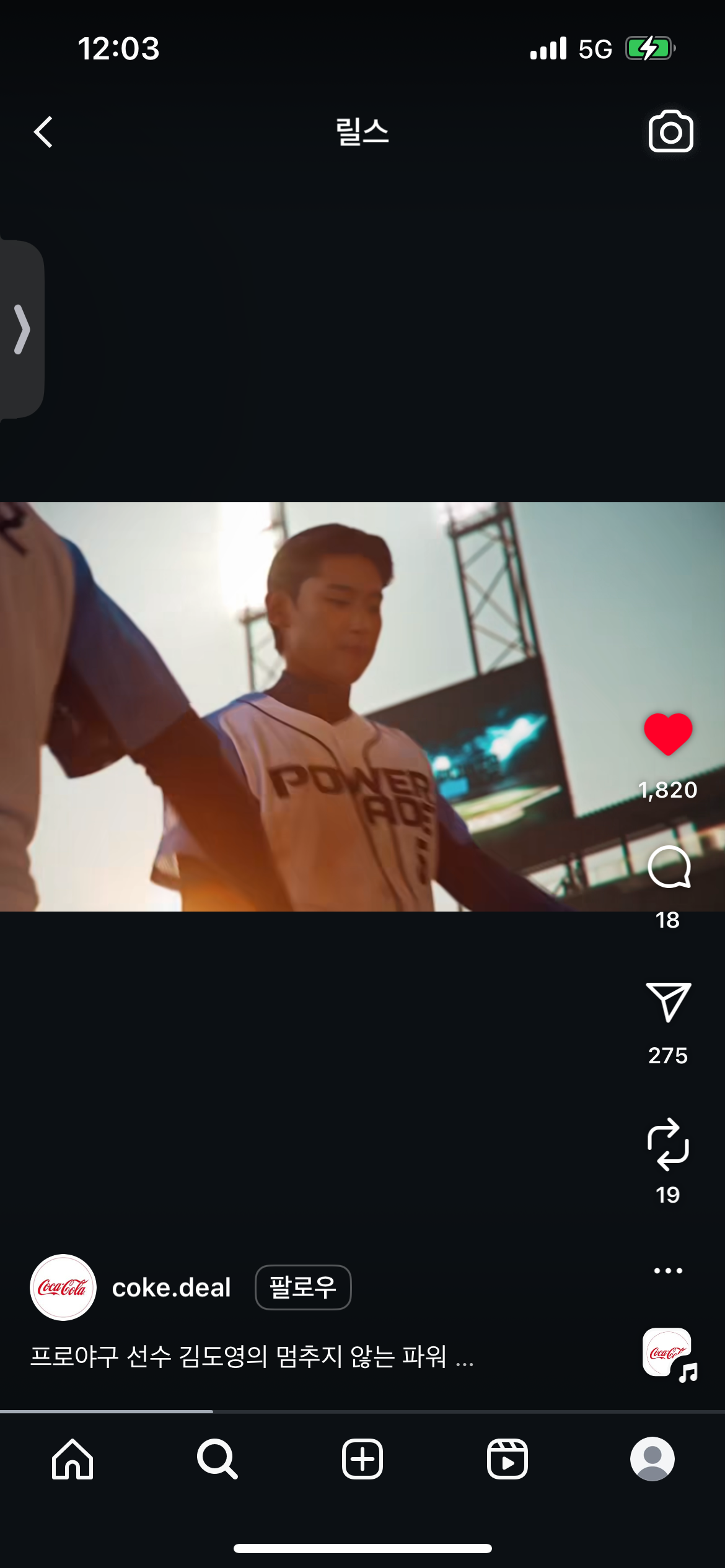Switch to the Reels tab

point(507,1459)
